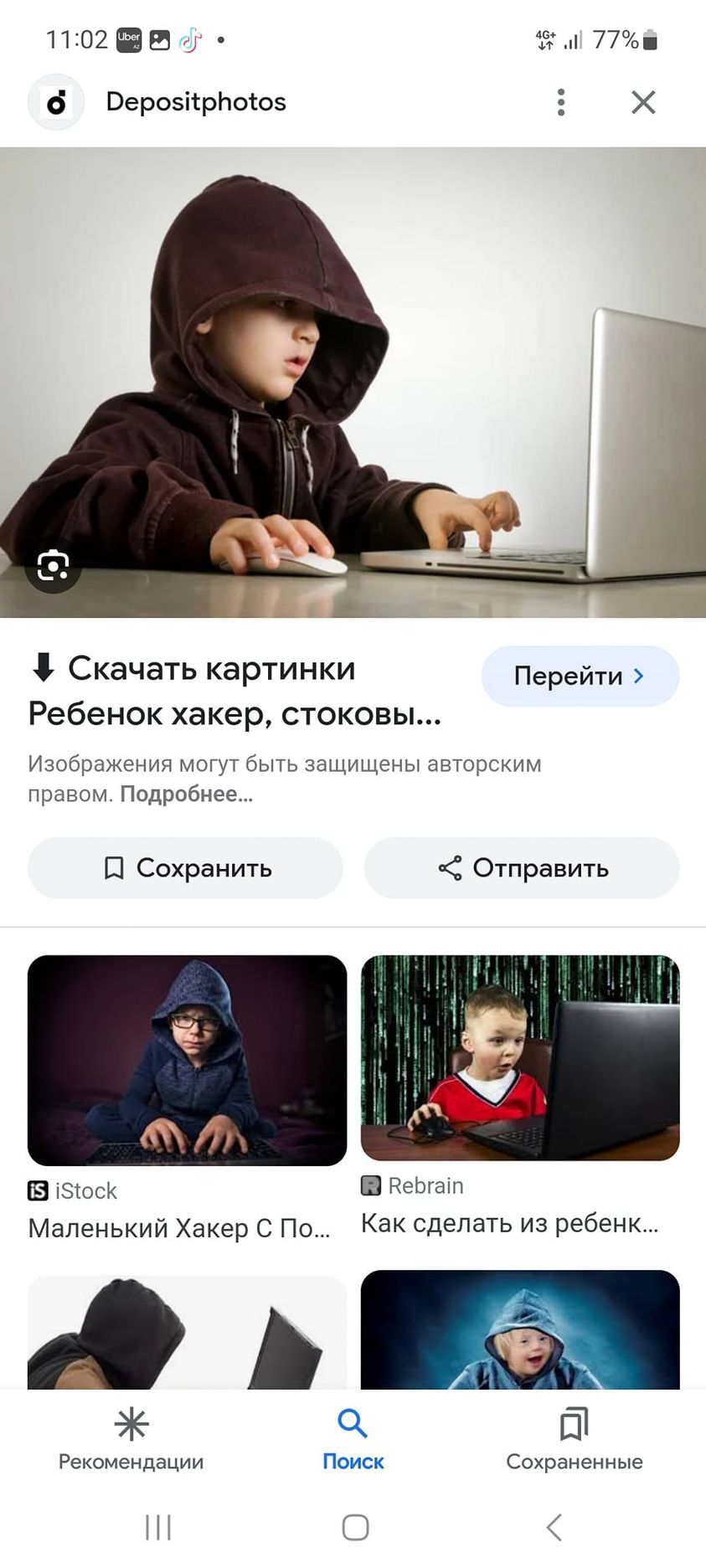Save the image with Сохранить

185,868
